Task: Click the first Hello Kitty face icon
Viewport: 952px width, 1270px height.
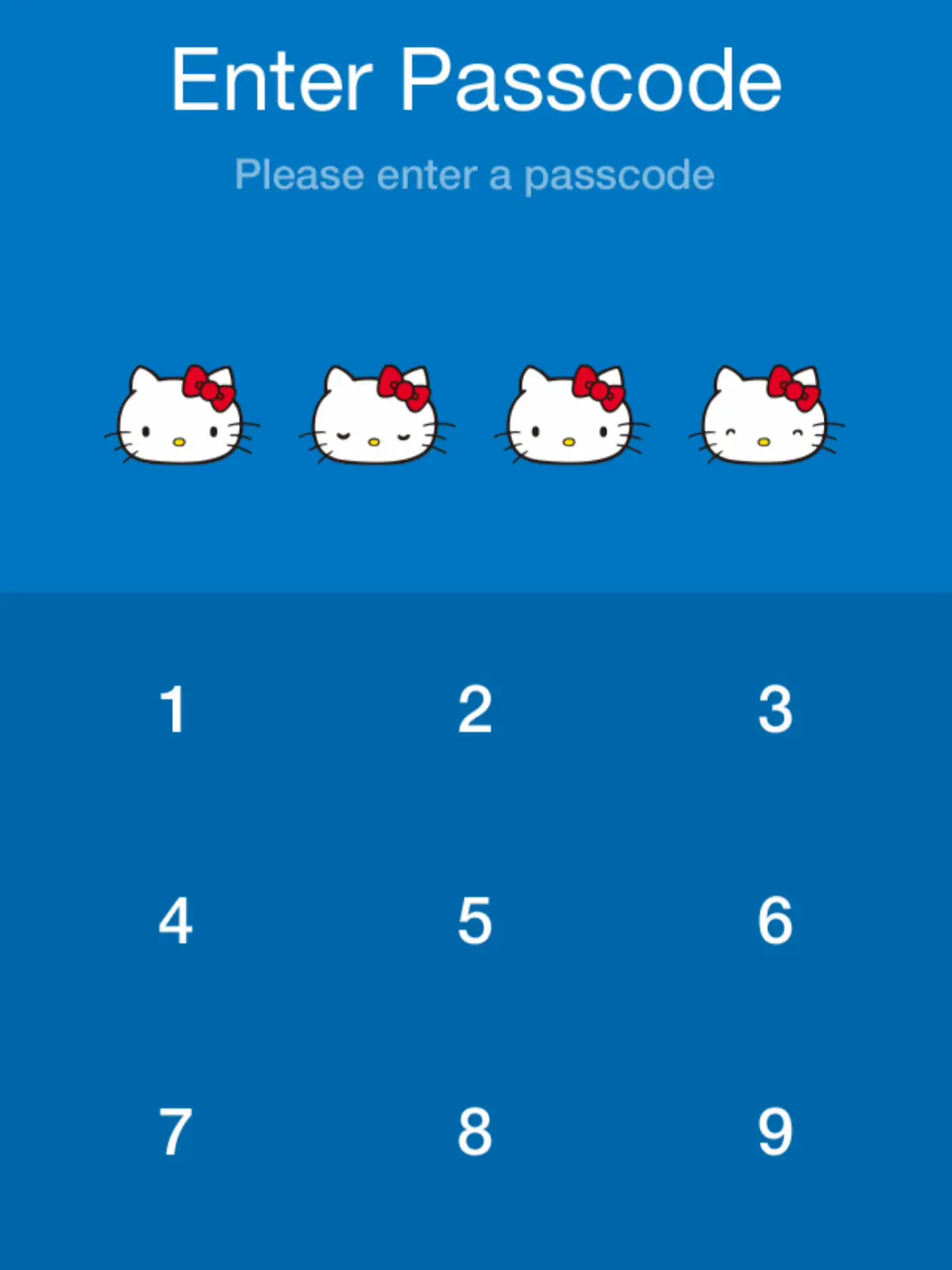Action: pos(179,416)
